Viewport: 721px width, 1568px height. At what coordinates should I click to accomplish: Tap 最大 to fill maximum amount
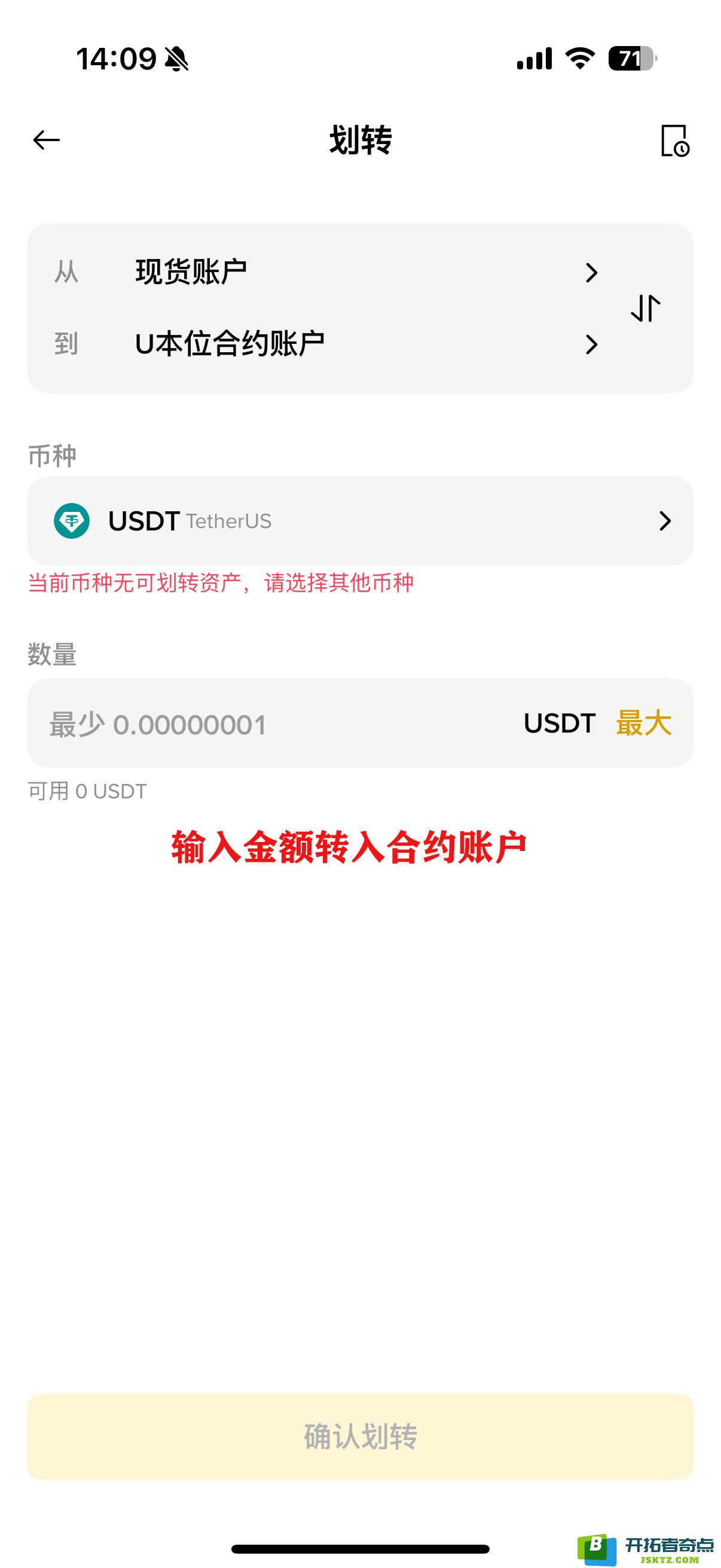click(643, 723)
